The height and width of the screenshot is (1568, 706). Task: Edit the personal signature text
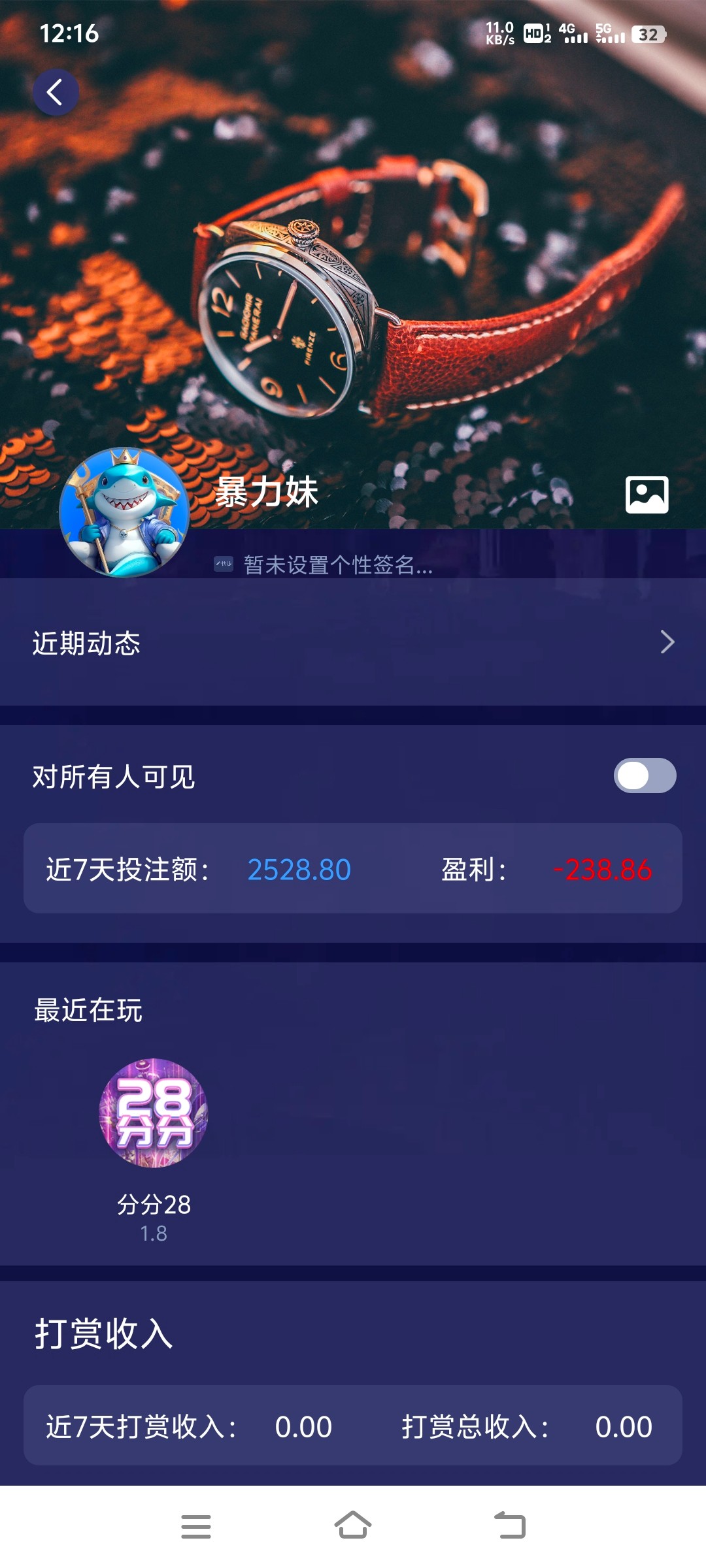tap(337, 564)
